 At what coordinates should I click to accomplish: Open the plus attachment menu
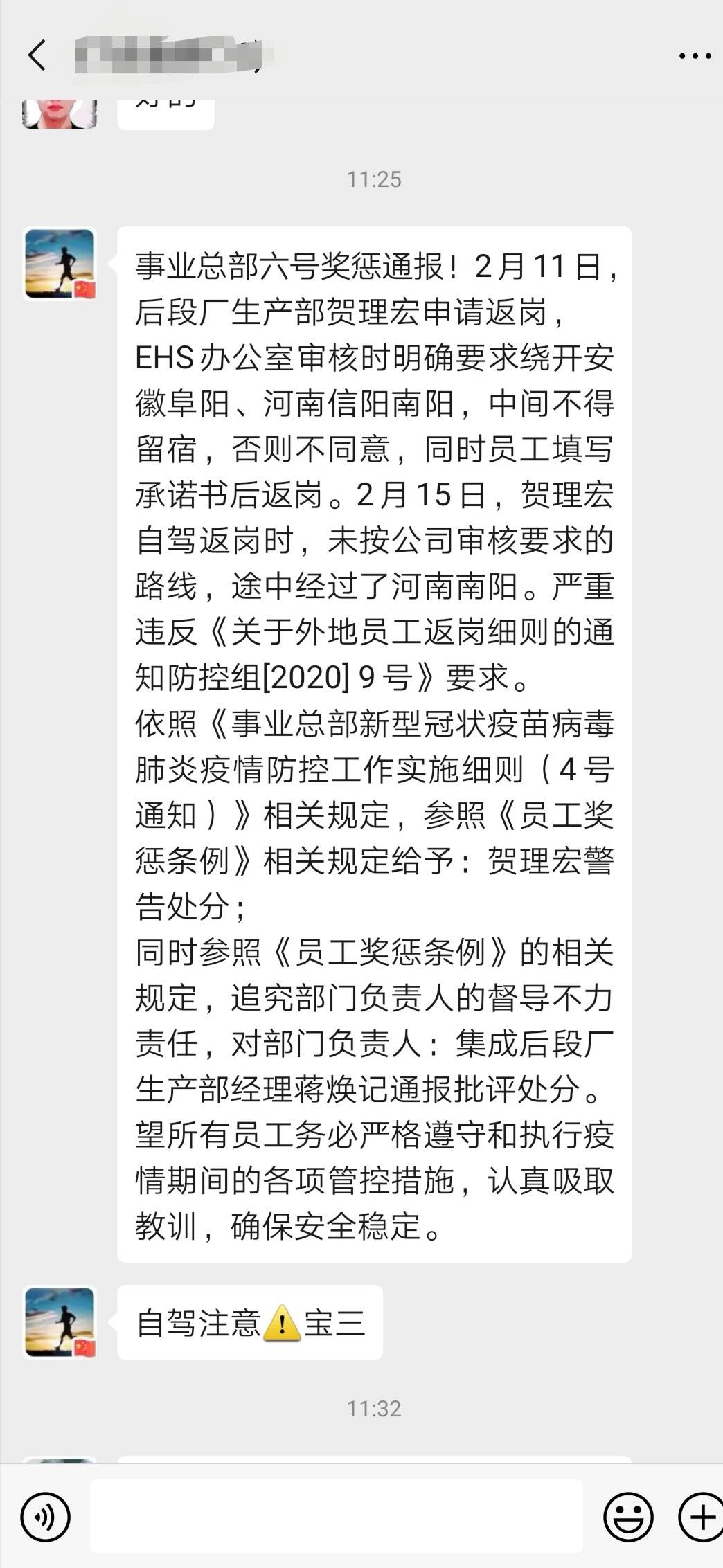coord(701,1517)
